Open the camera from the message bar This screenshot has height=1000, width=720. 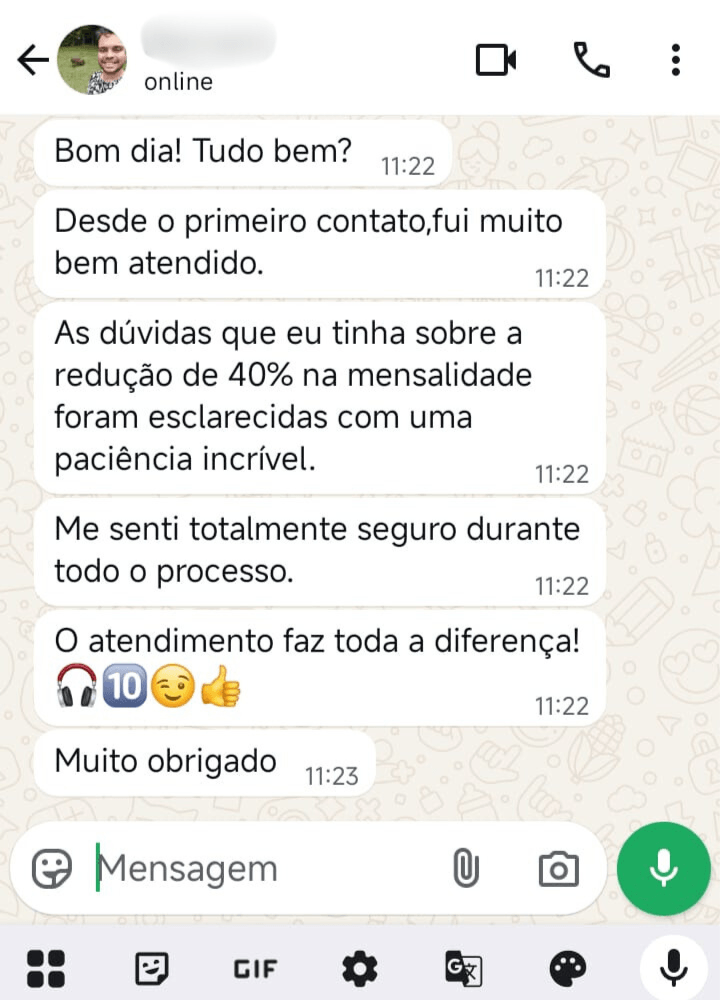558,868
